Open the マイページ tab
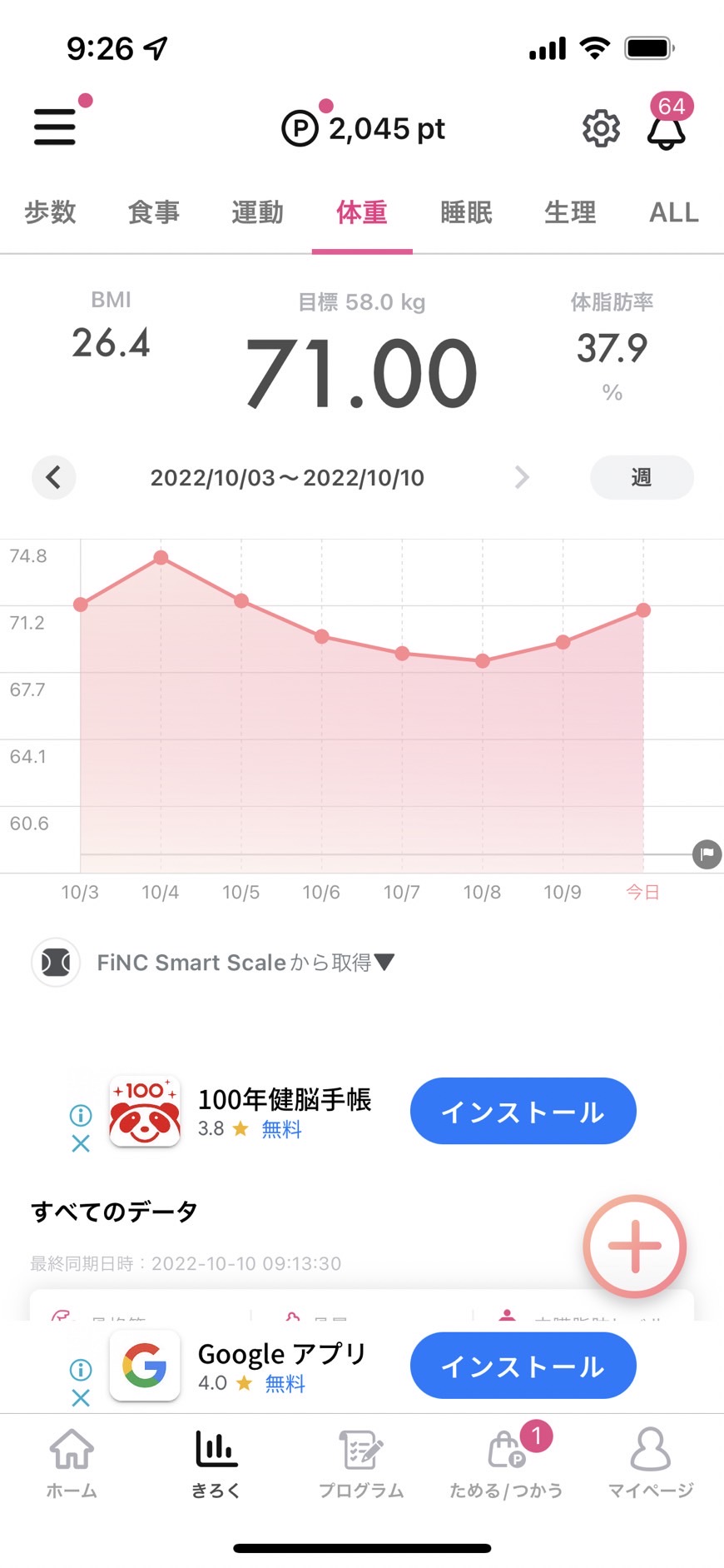The height and width of the screenshot is (1568, 724). [x=651, y=1463]
